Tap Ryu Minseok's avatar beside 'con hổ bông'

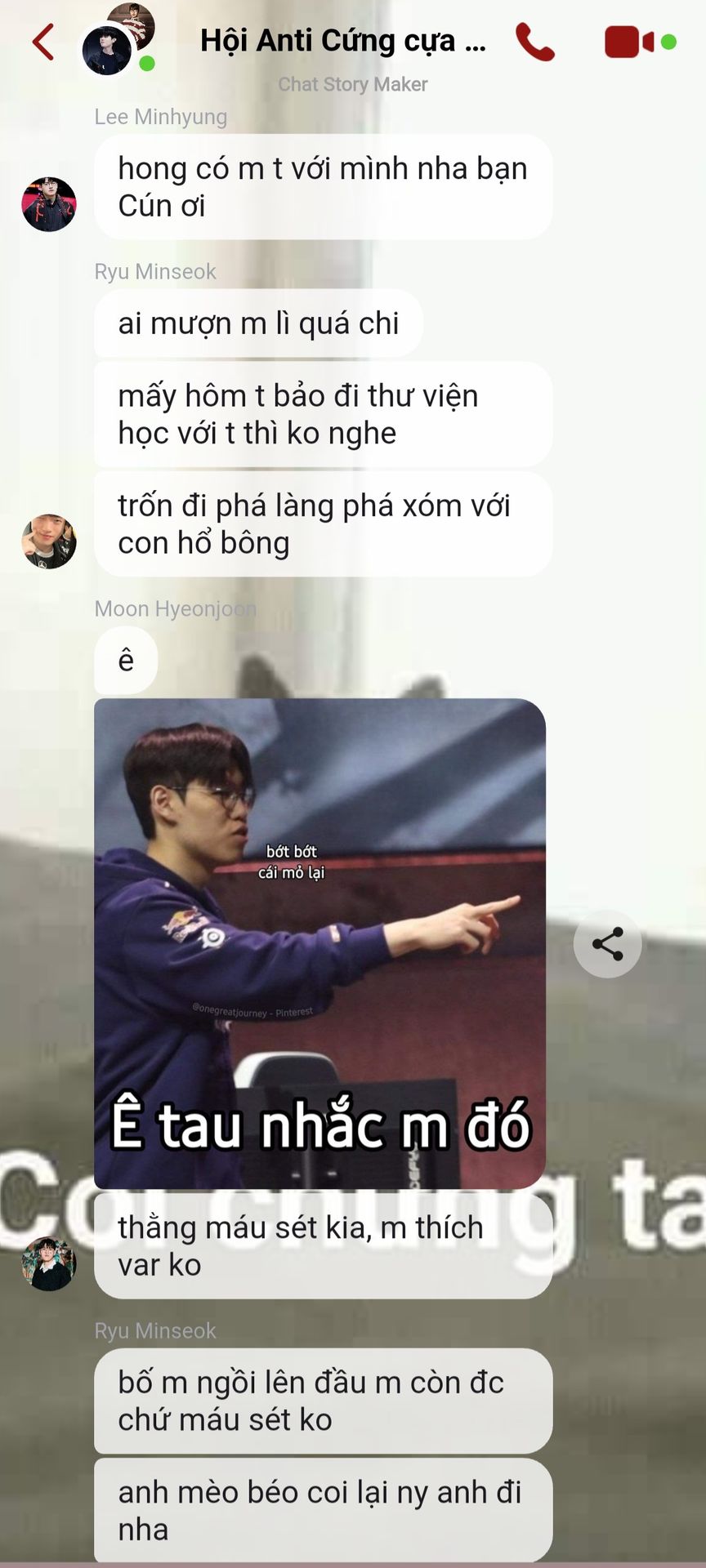pyautogui.click(x=49, y=541)
